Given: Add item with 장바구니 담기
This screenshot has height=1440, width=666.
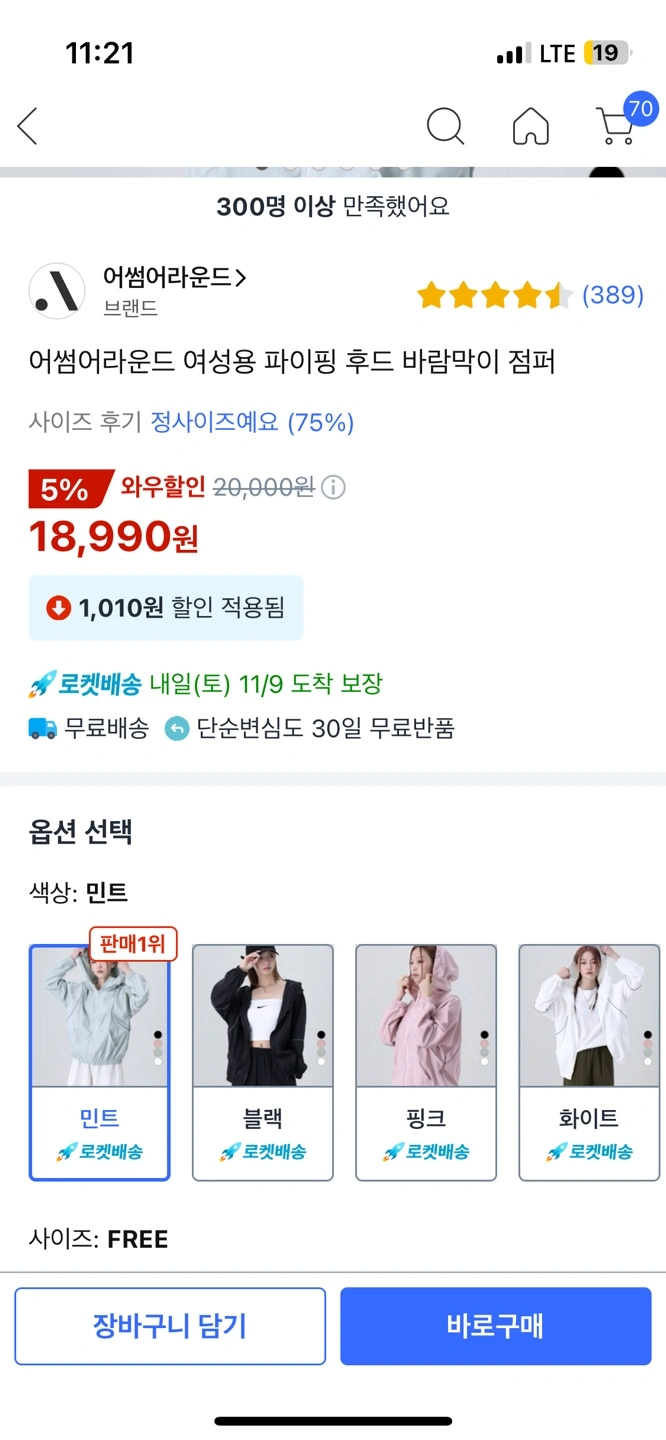Looking at the screenshot, I should [170, 1326].
